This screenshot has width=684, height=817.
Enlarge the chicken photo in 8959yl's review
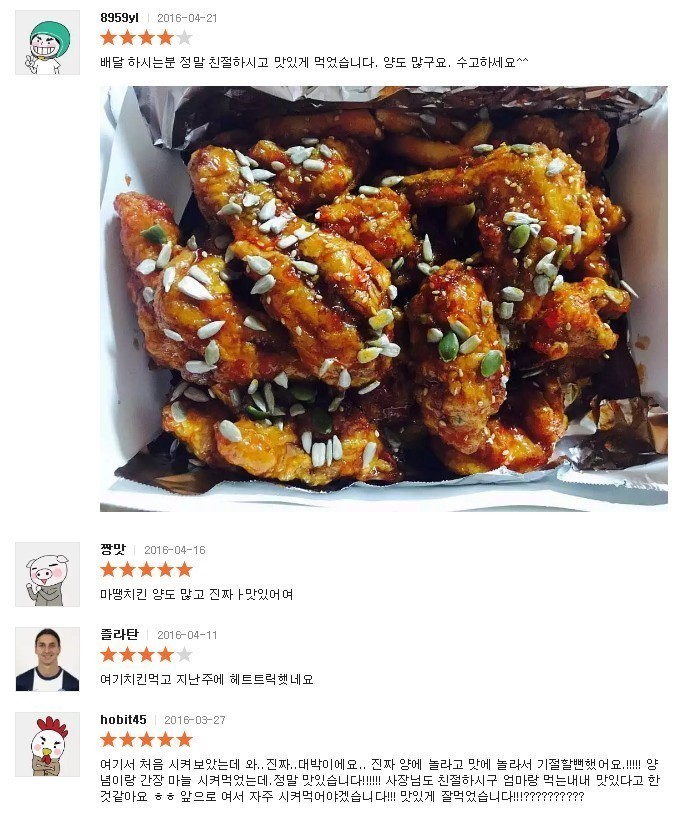click(x=383, y=299)
